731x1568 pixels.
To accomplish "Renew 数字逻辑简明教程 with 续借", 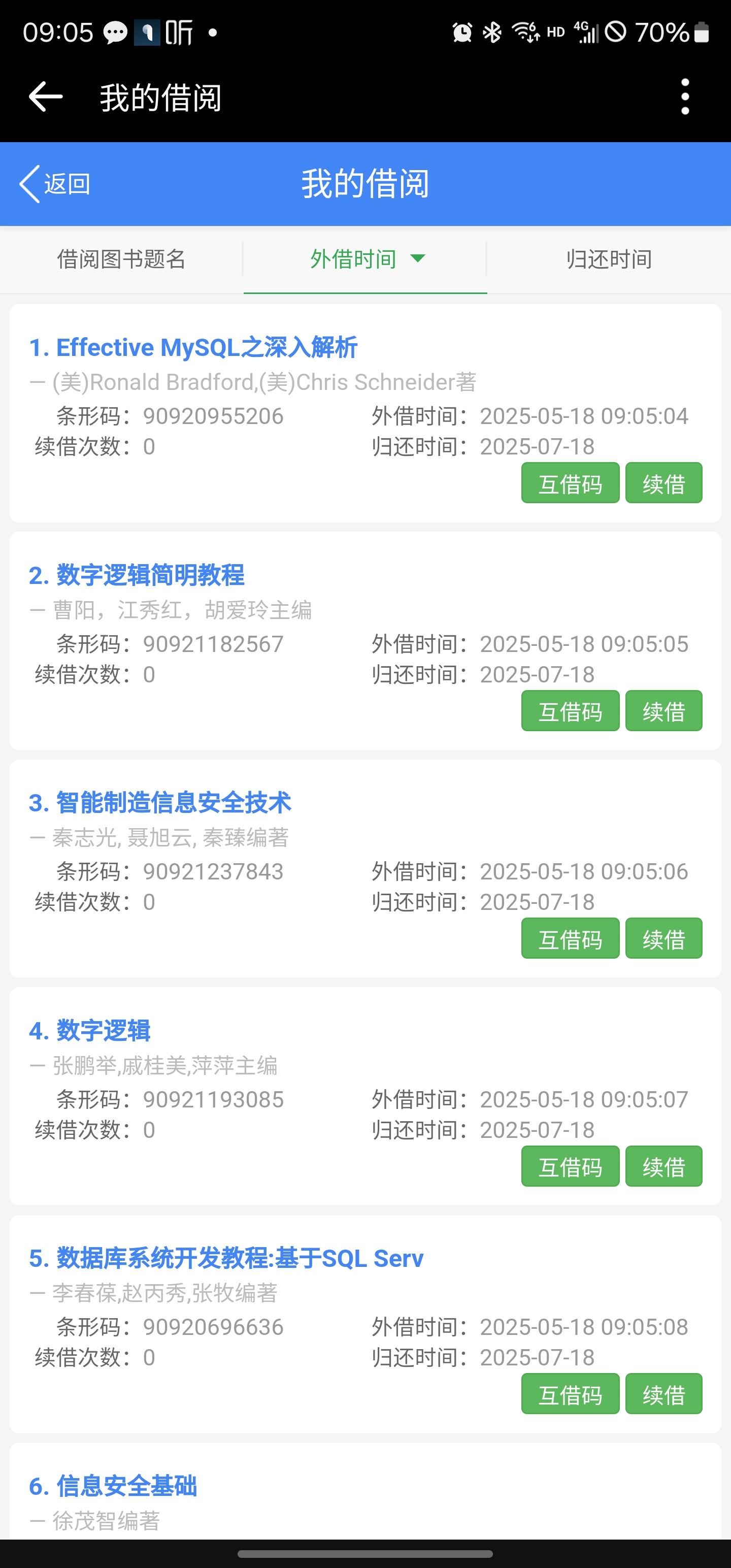I will (x=663, y=711).
